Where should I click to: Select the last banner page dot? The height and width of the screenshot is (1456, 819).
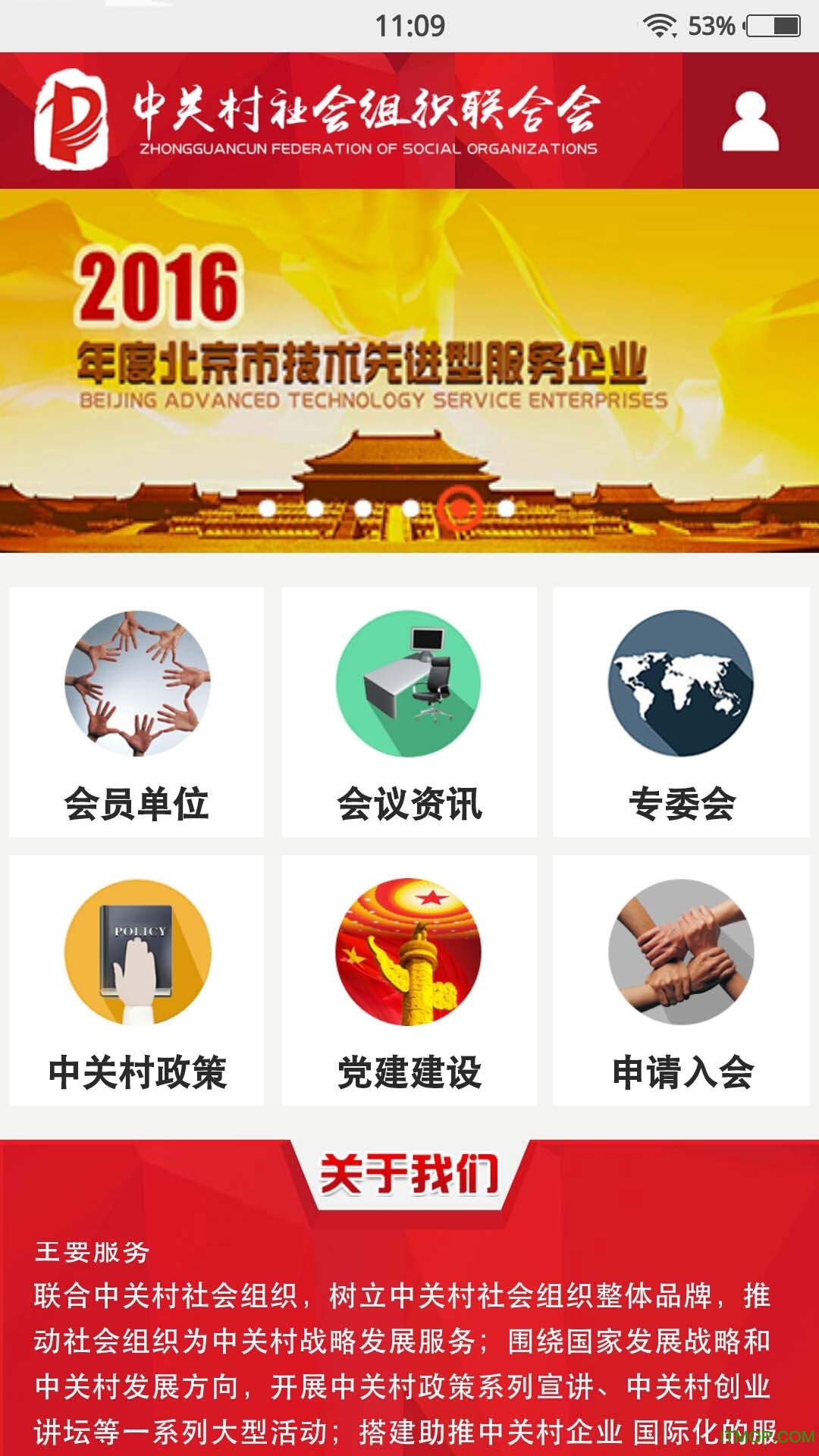coord(507,508)
